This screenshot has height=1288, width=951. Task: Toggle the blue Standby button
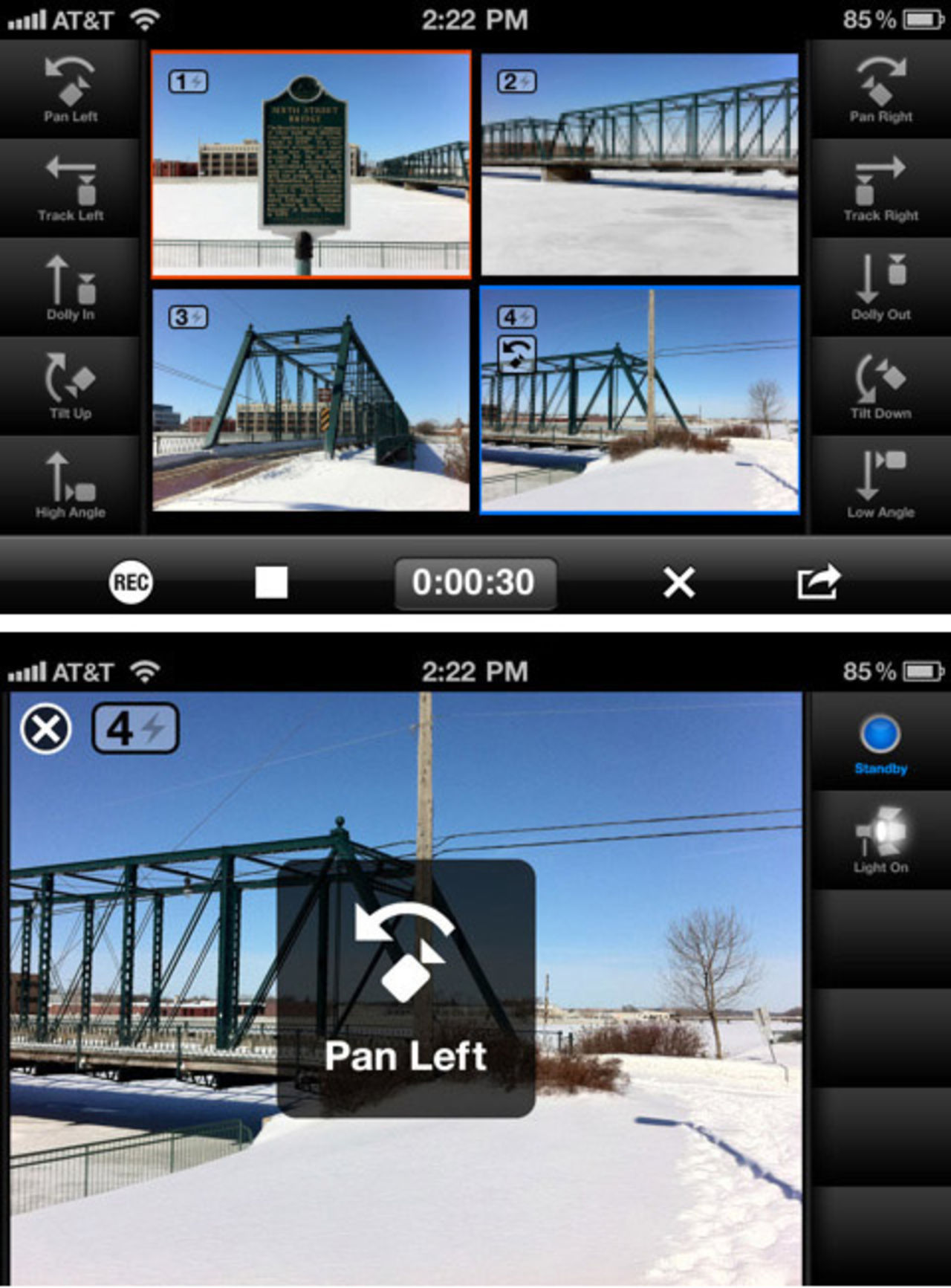tap(880, 741)
